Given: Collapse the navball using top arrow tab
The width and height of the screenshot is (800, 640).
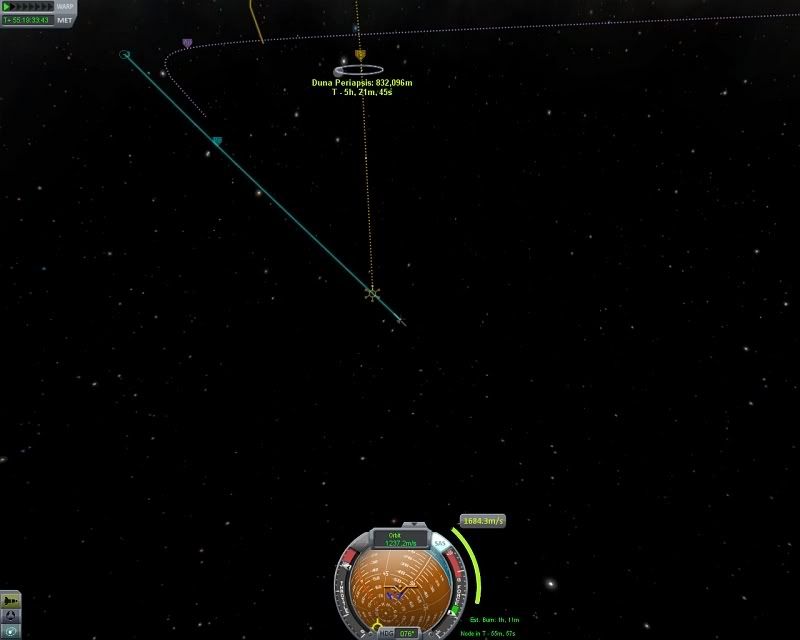Looking at the screenshot, I should click(409, 522).
